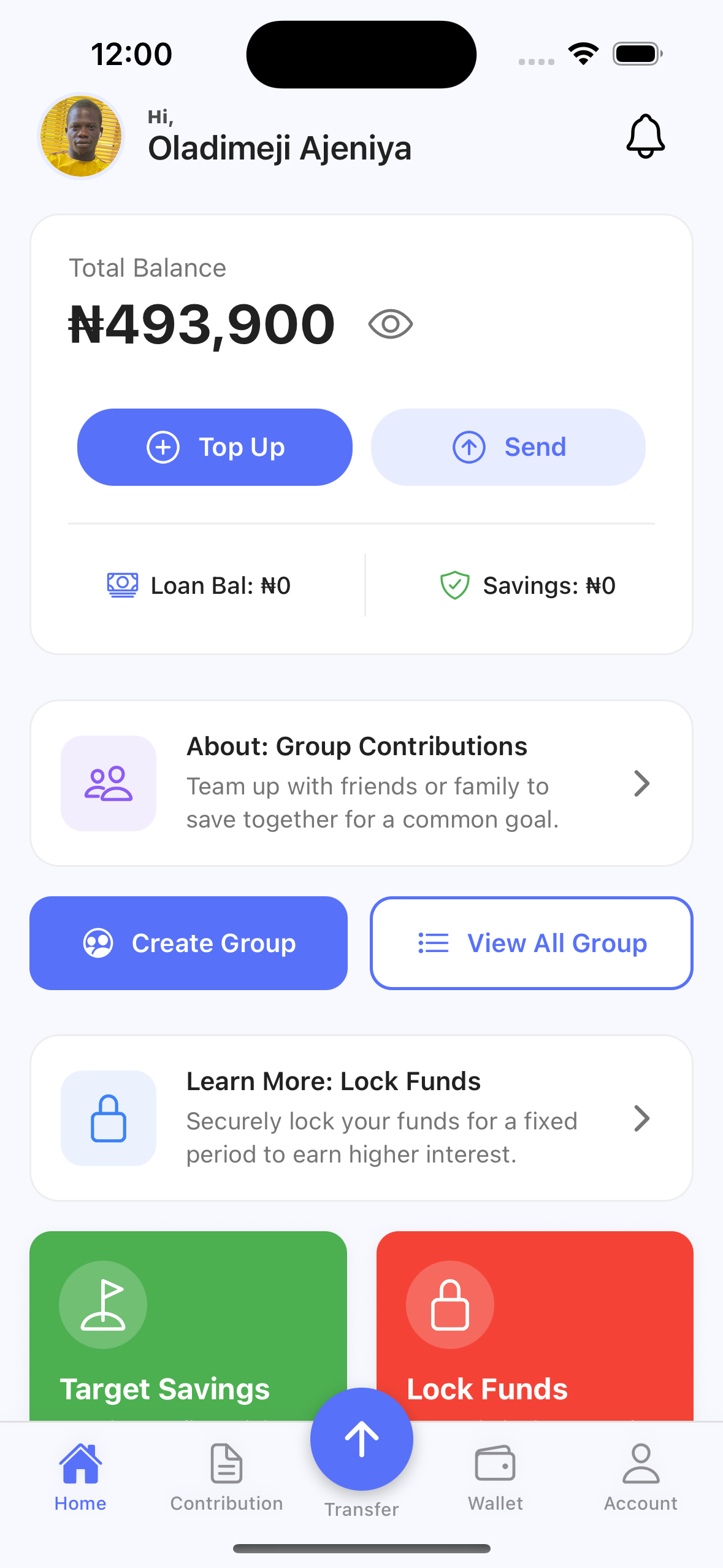Open the red Lock Funds tile
This screenshot has height=1568, width=723.
point(535,1325)
